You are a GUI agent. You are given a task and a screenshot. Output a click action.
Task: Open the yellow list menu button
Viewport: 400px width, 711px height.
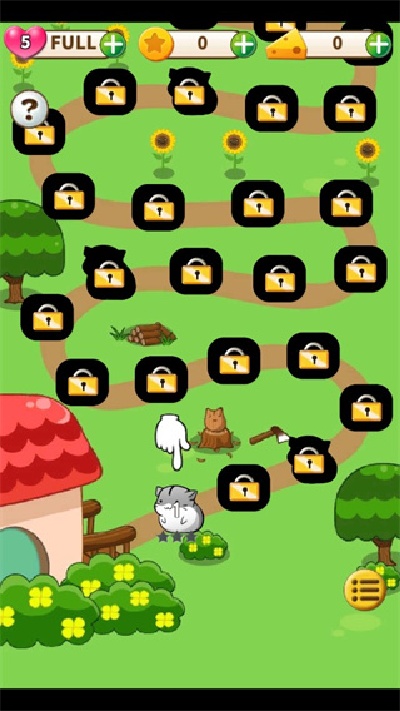tap(365, 589)
